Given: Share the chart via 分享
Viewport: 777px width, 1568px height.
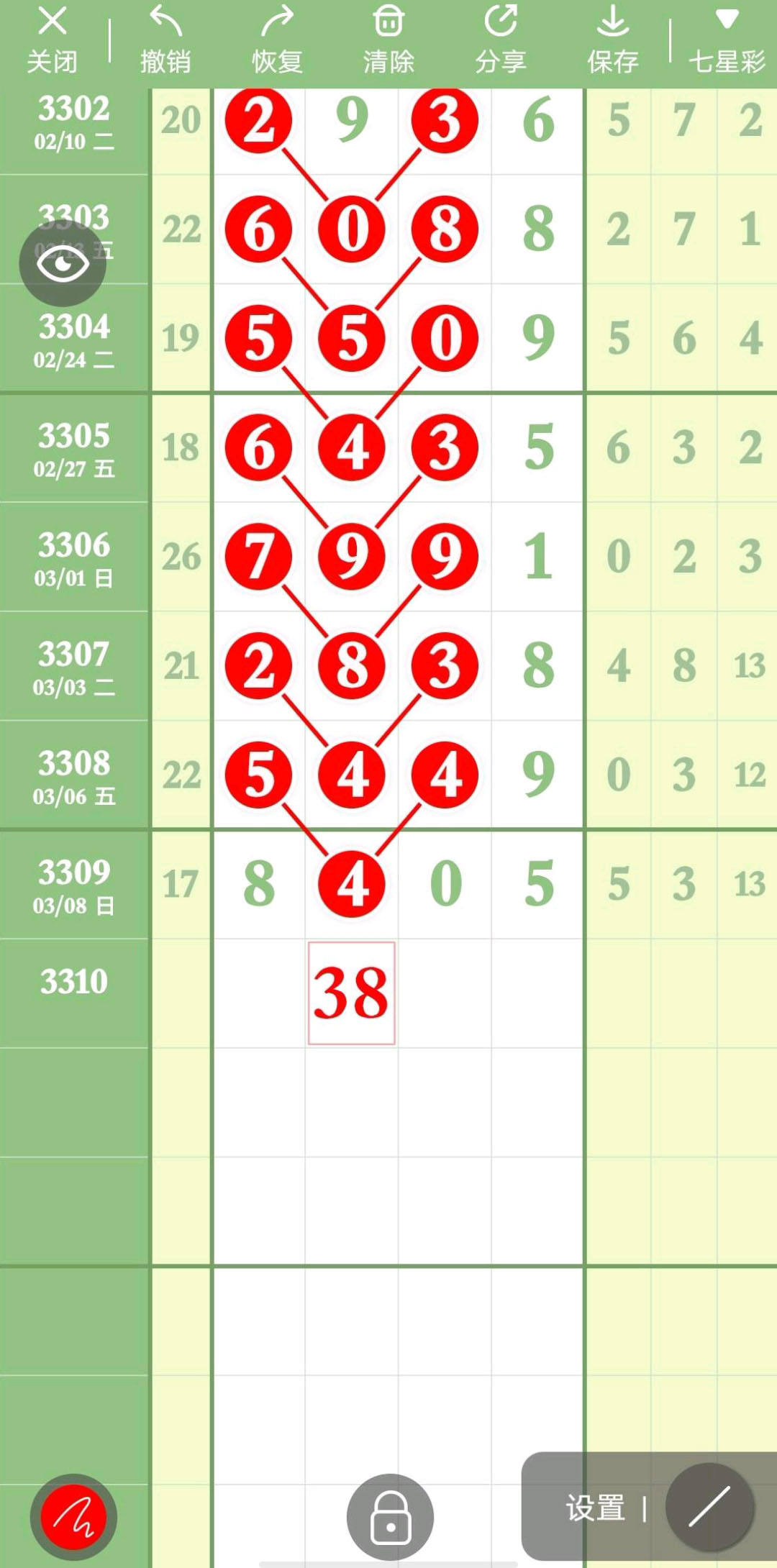Looking at the screenshot, I should [501, 40].
